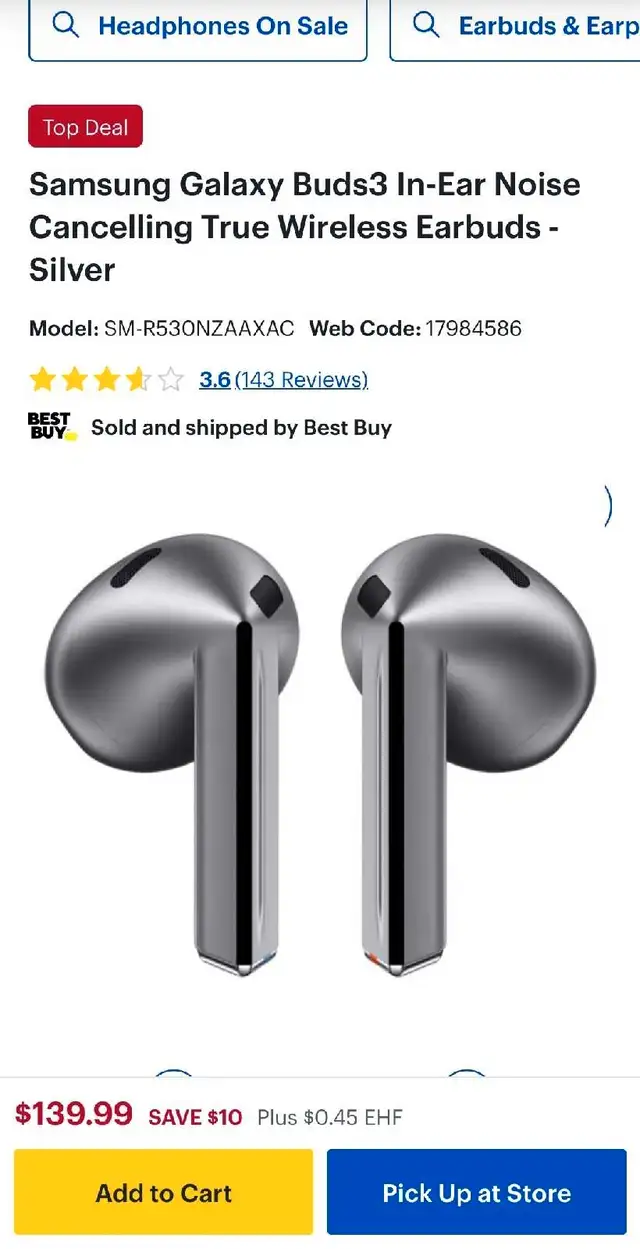This screenshot has width=640, height=1249.
Task: Open the Headphones On Sale search chip
Action: (198, 28)
